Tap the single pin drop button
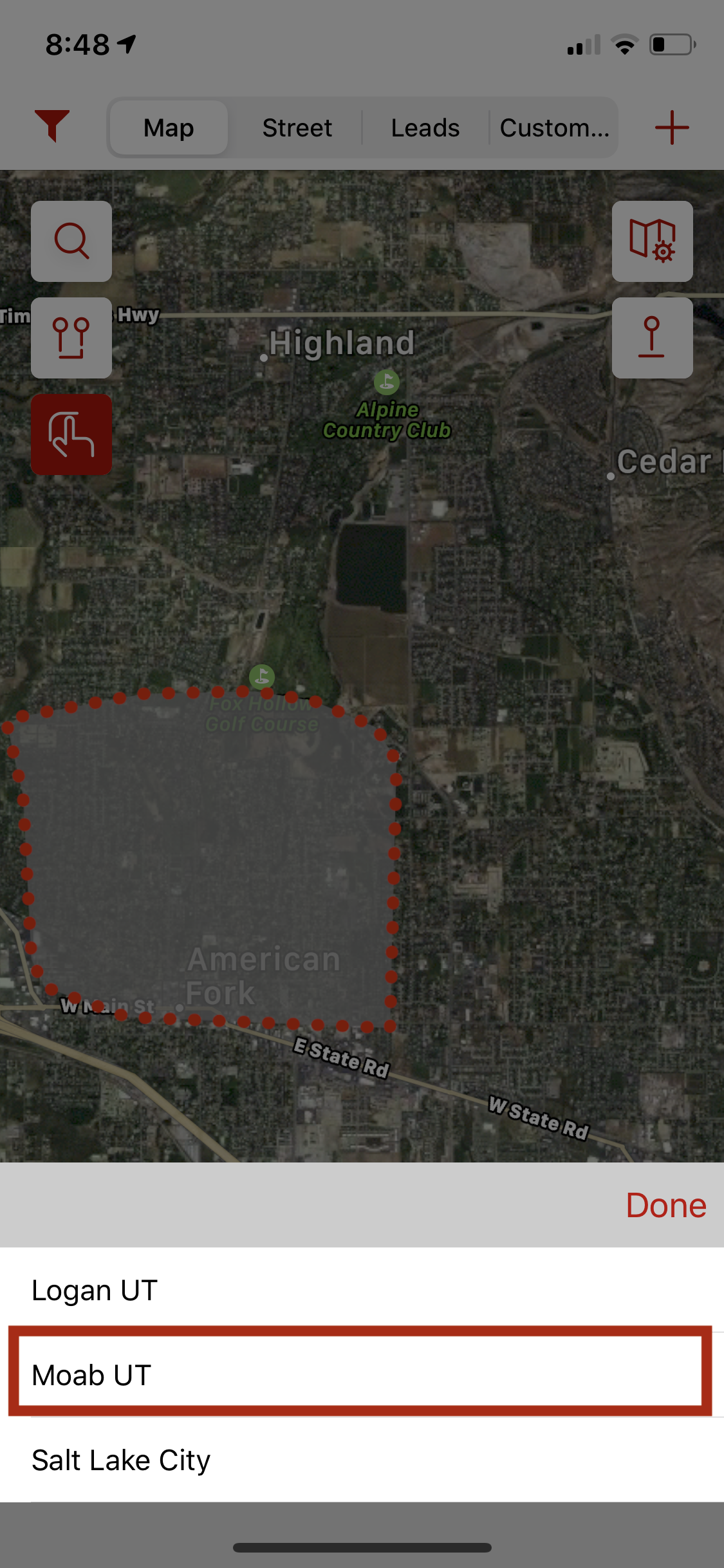Screen dimensions: 724x1568 652,338
